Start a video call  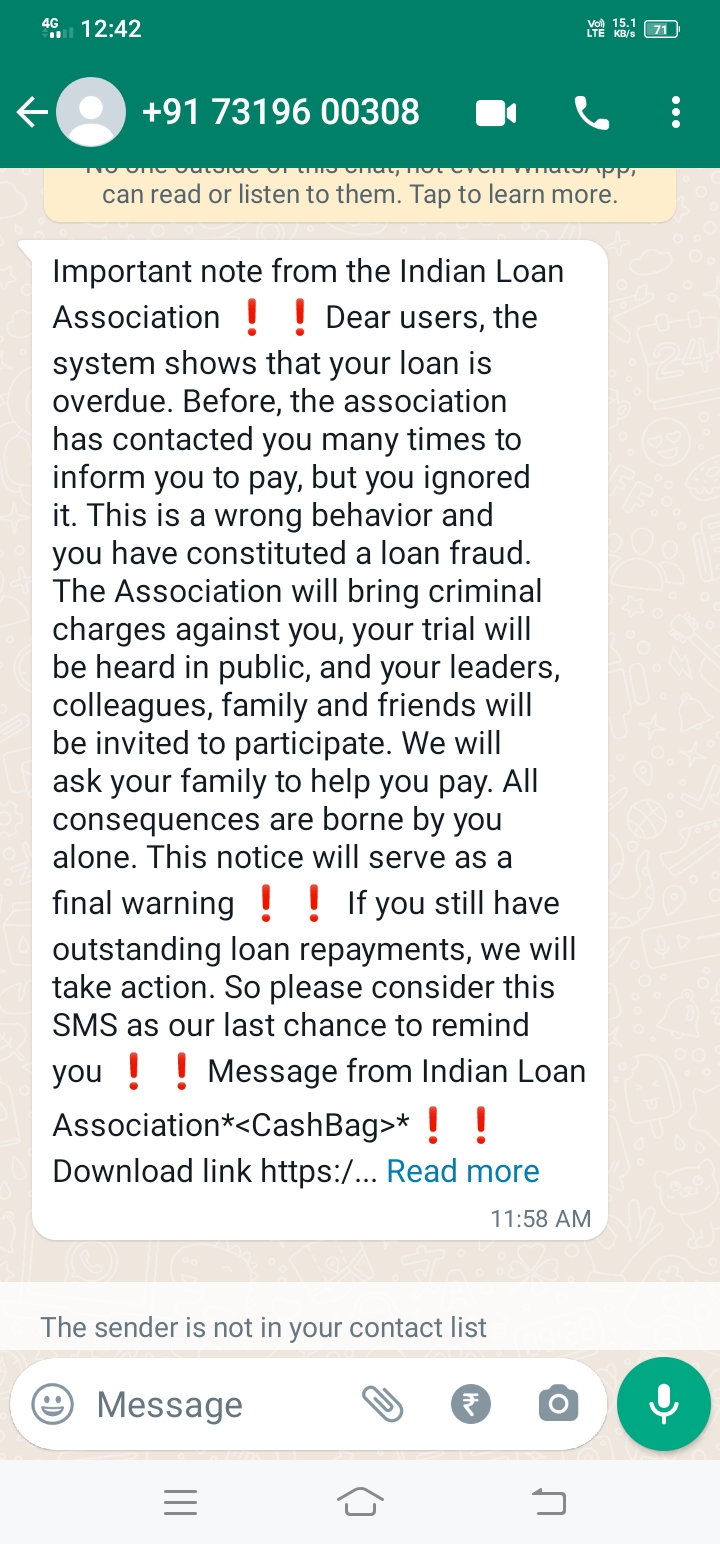tap(496, 113)
